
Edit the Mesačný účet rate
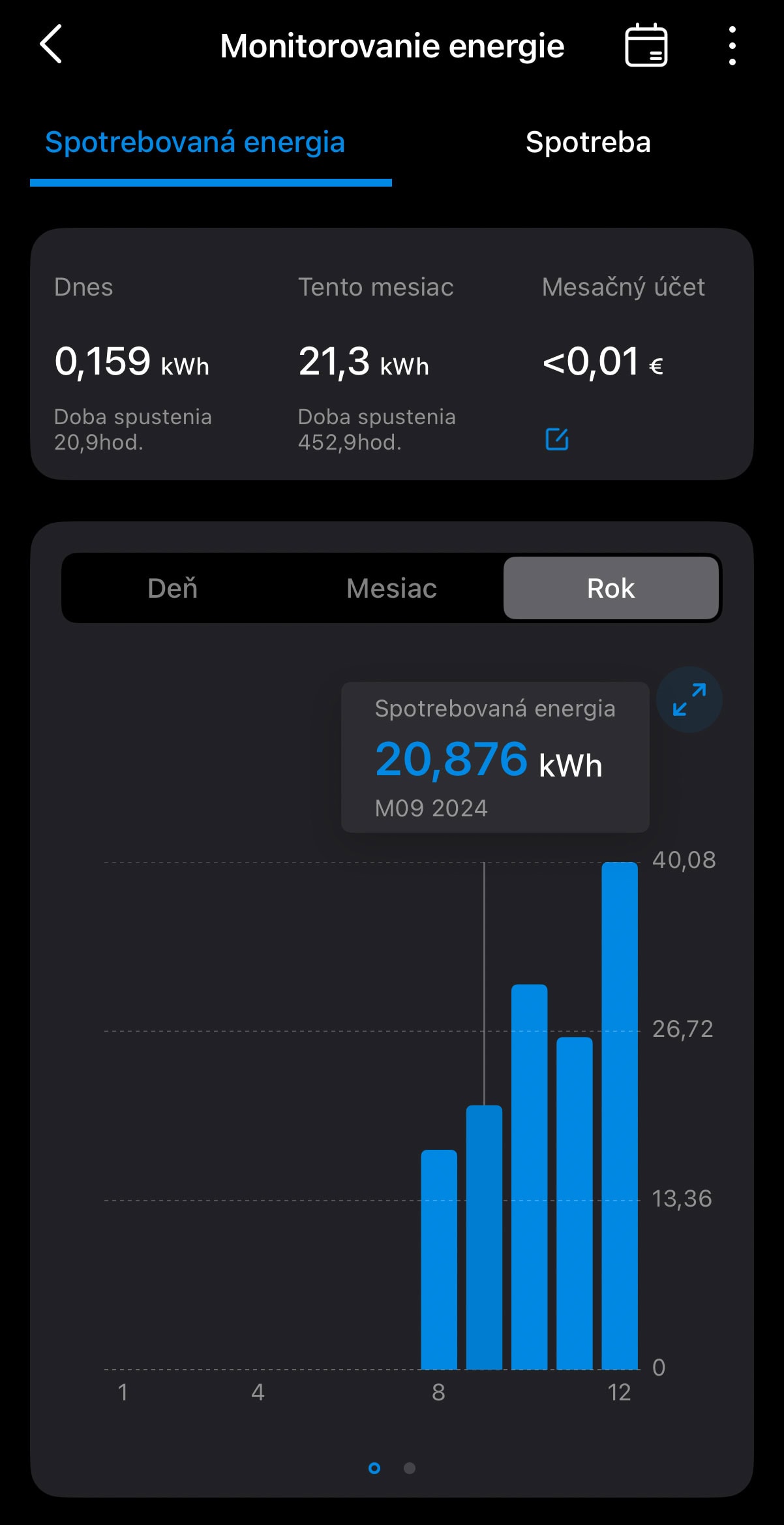(x=556, y=439)
